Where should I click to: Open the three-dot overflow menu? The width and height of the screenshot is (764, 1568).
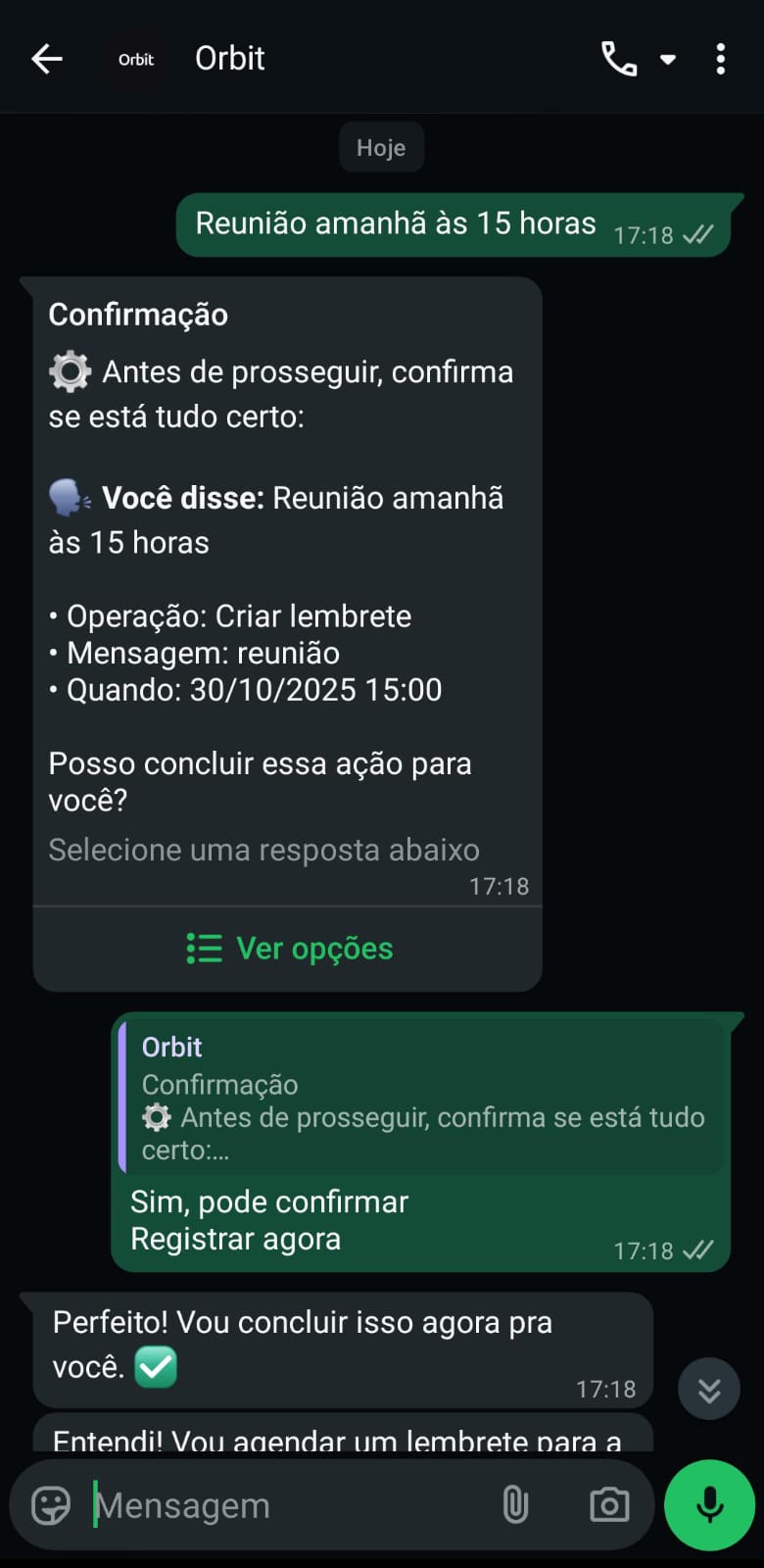click(x=721, y=59)
